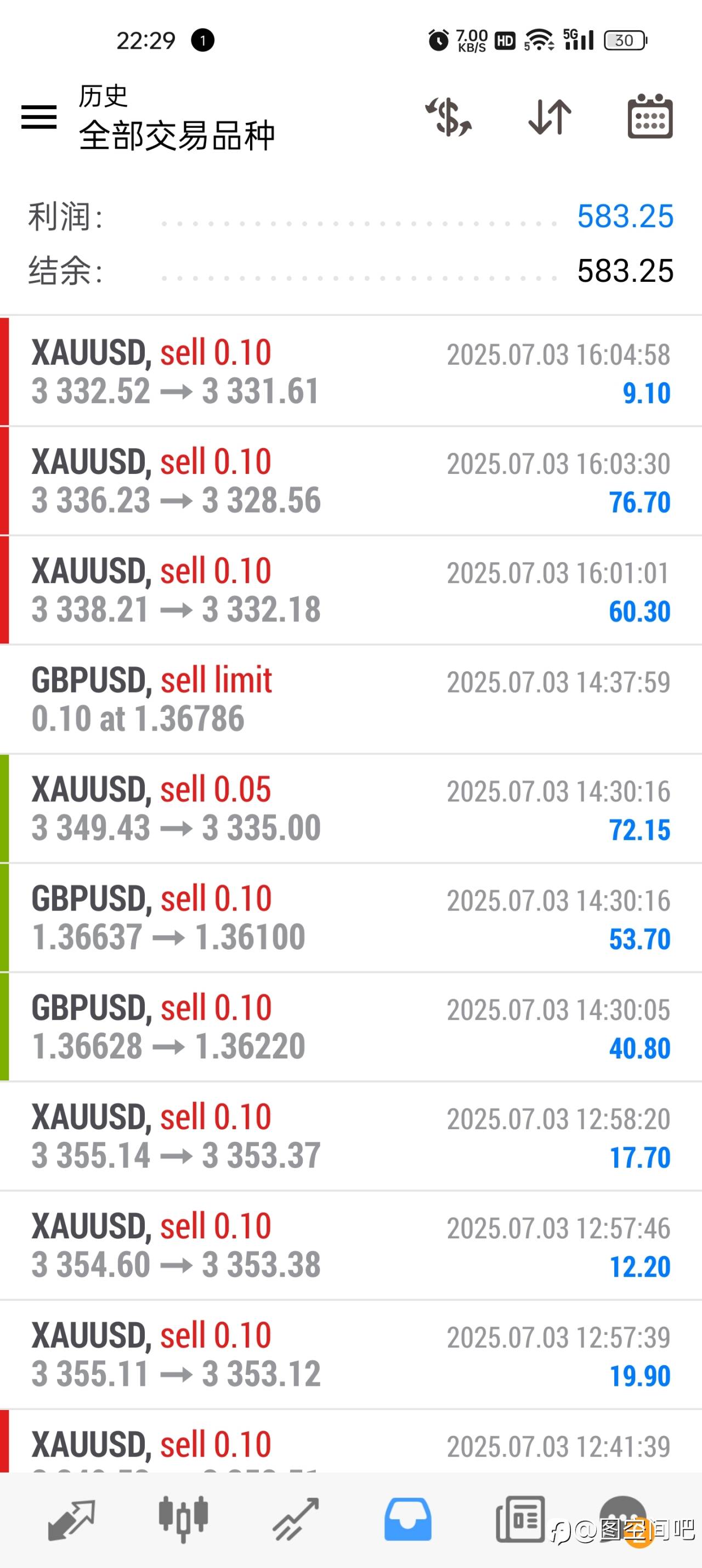Open the calendar date range picker
702x1568 pixels.
(x=650, y=116)
